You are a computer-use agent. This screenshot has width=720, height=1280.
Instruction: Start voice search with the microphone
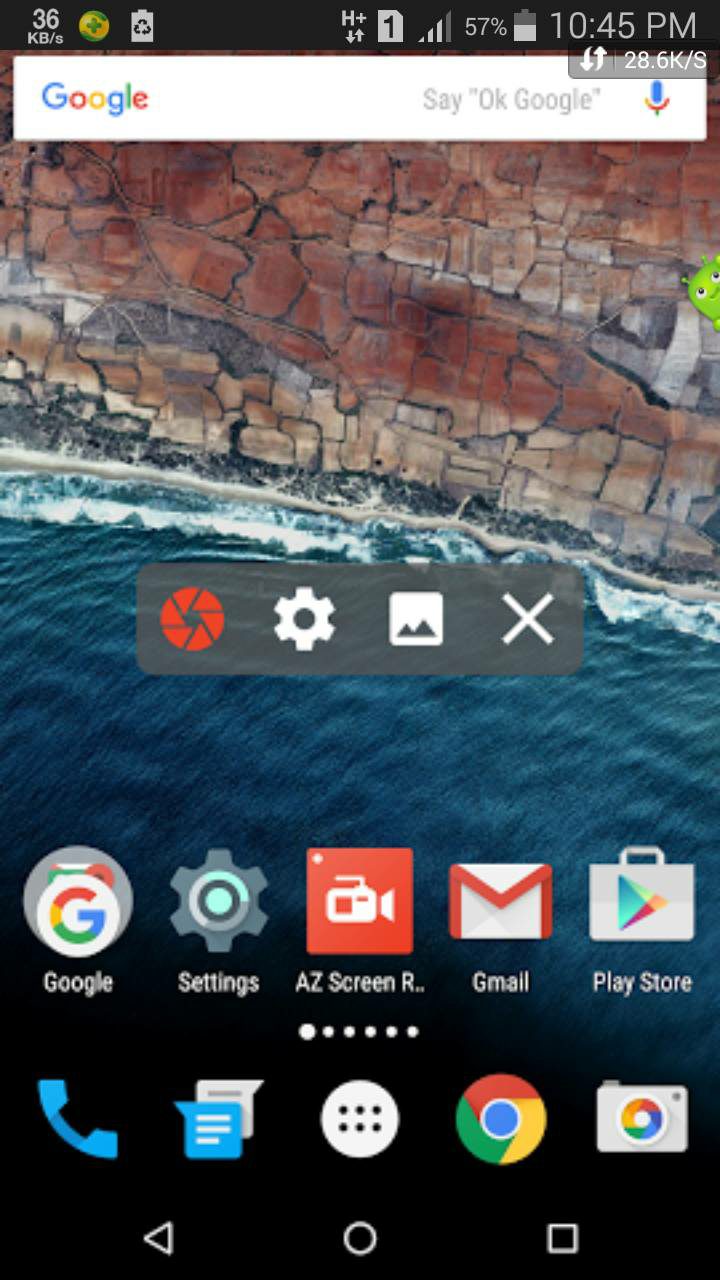pyautogui.click(x=656, y=98)
